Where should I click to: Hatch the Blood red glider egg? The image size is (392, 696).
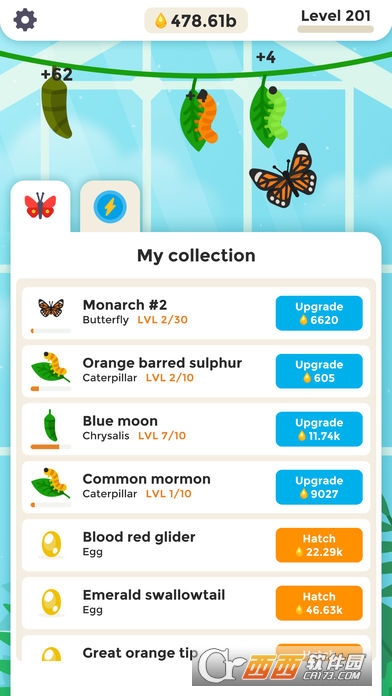click(x=319, y=545)
